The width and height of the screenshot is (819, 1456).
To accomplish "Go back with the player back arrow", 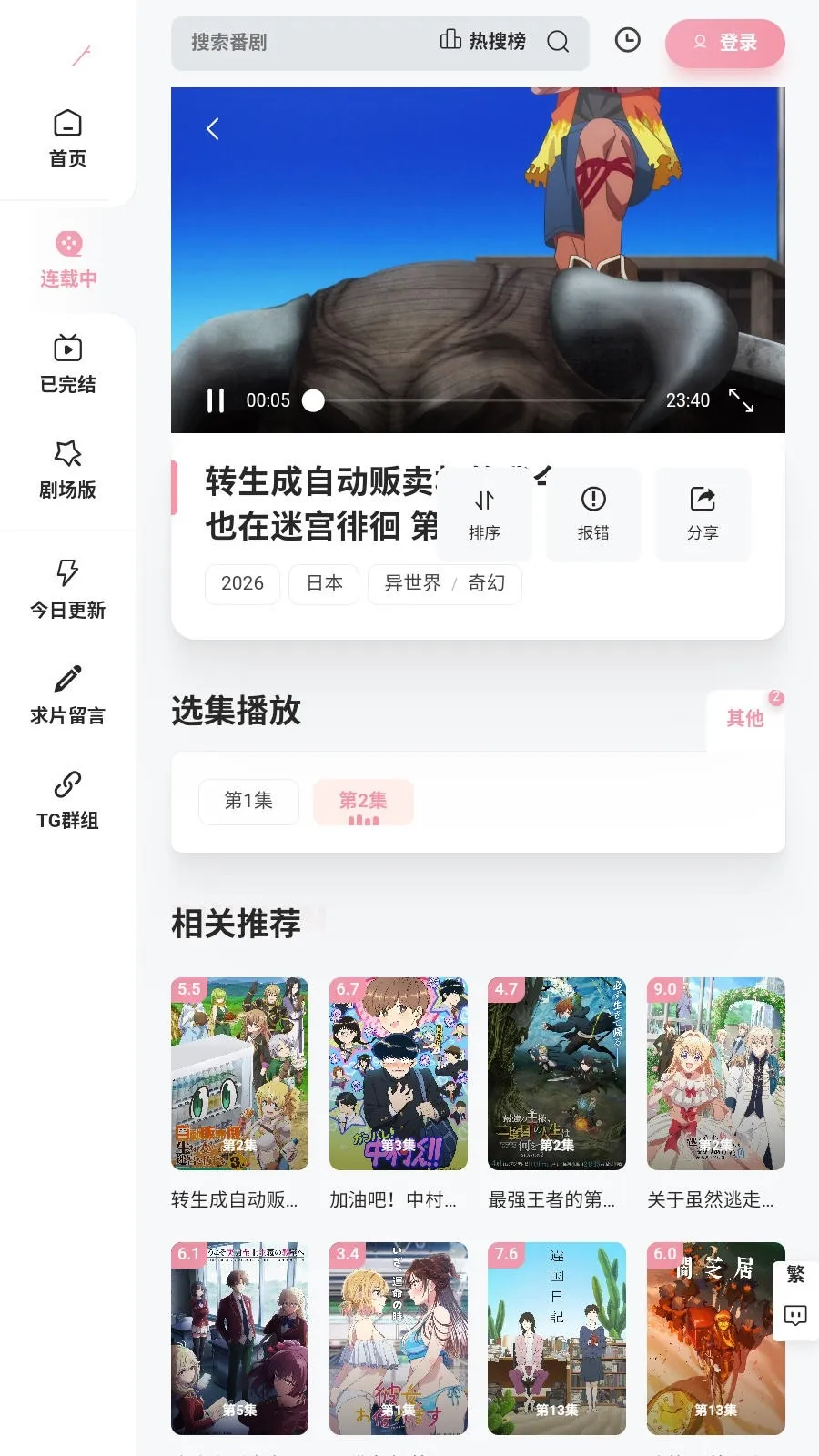I will point(212,128).
